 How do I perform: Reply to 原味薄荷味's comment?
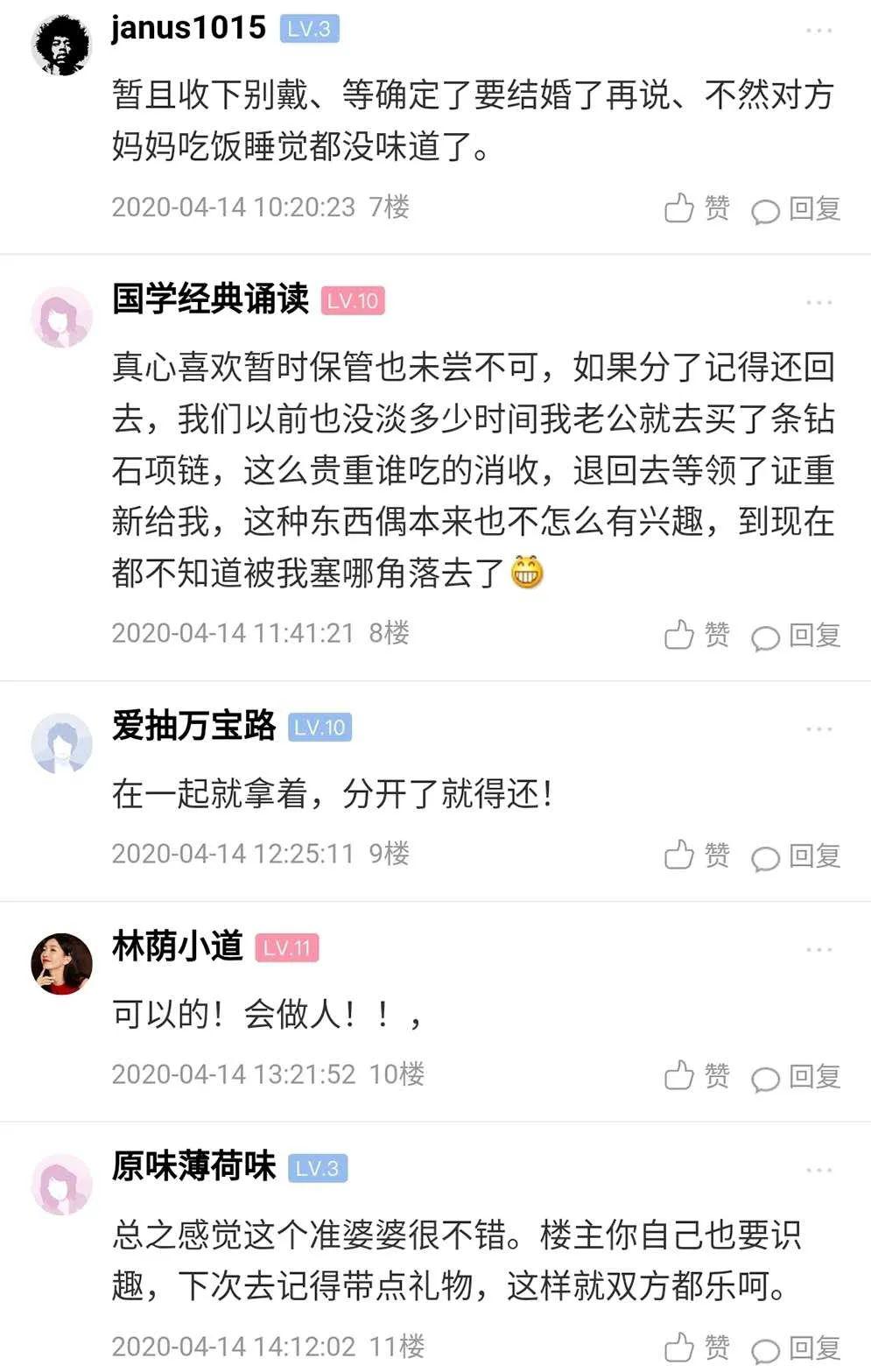coord(796,1348)
